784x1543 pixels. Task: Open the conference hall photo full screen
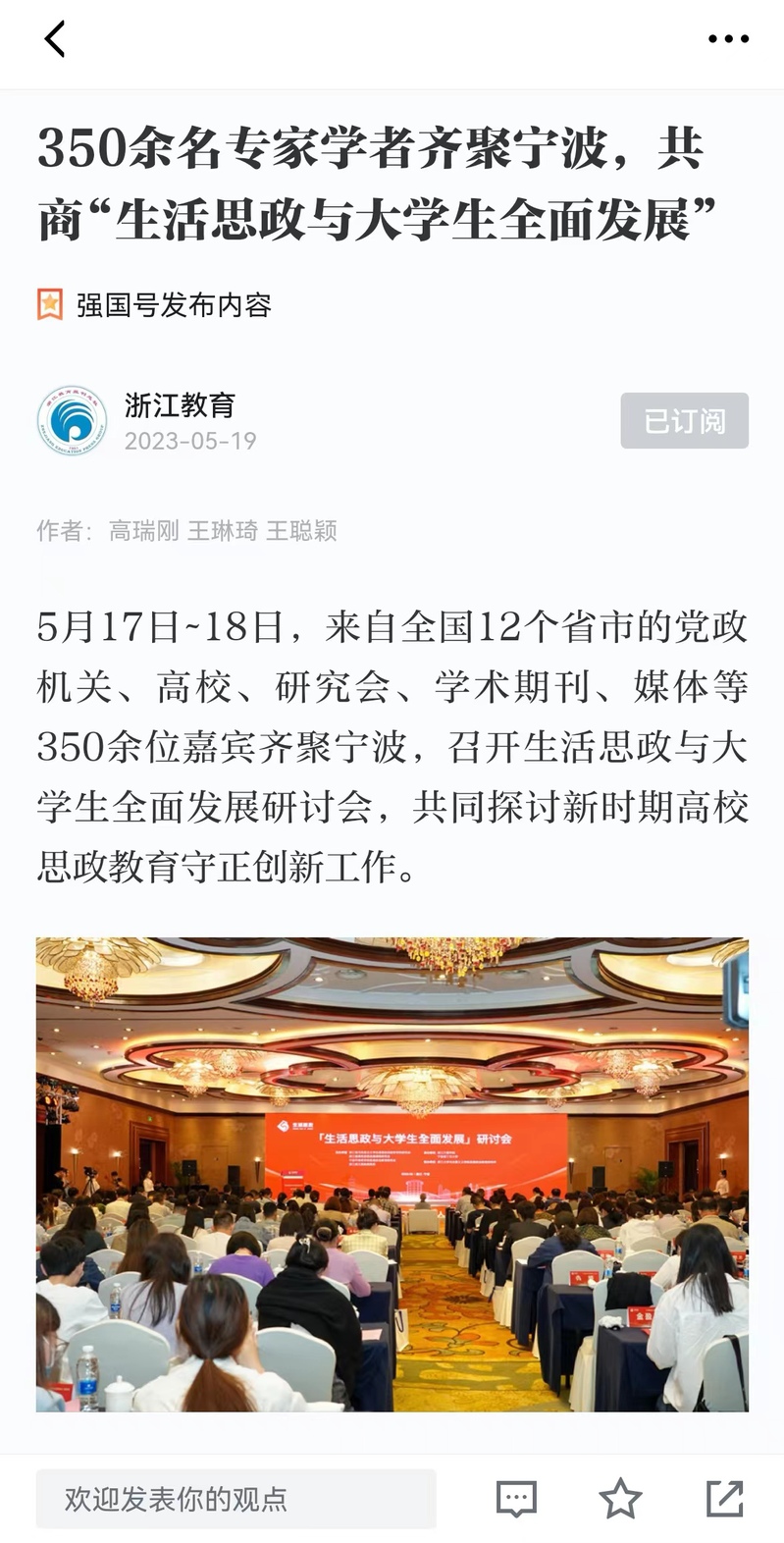(x=392, y=1174)
